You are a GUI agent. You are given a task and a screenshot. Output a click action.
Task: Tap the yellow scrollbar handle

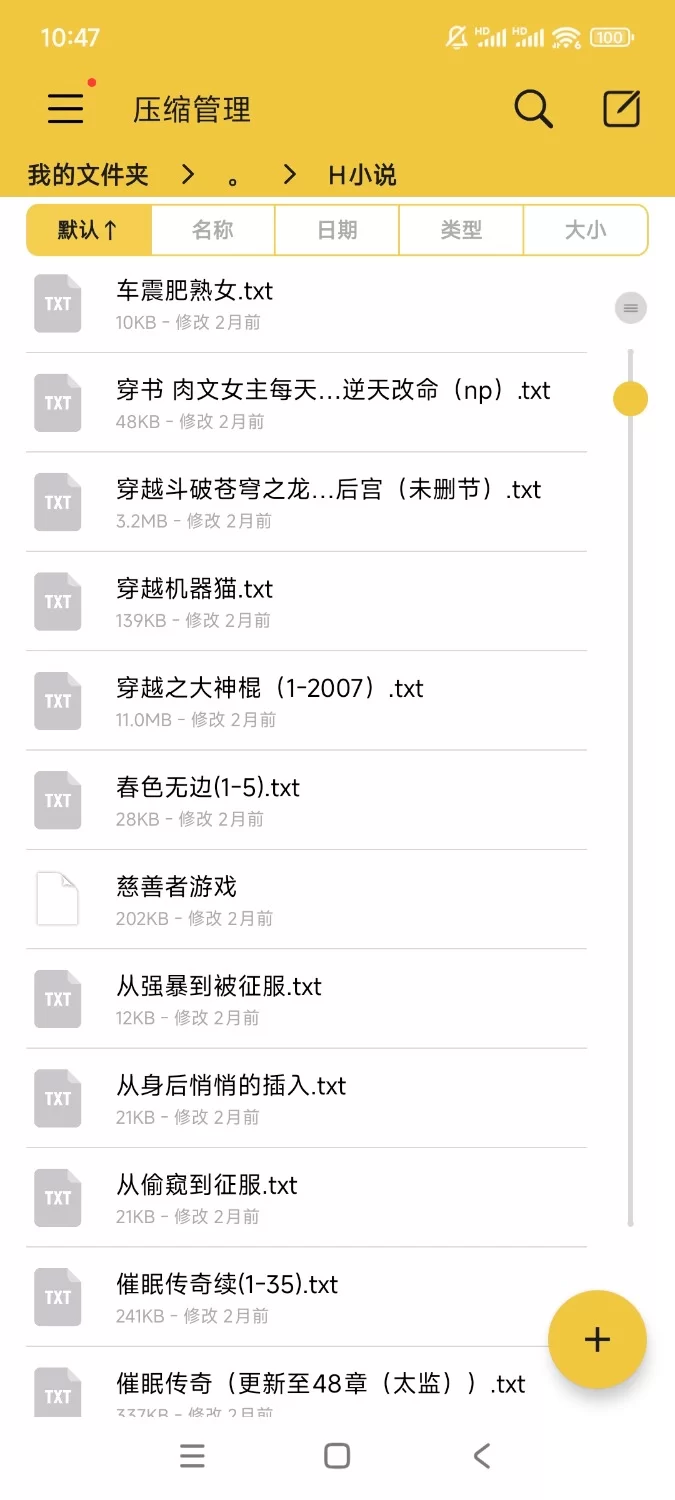point(630,399)
